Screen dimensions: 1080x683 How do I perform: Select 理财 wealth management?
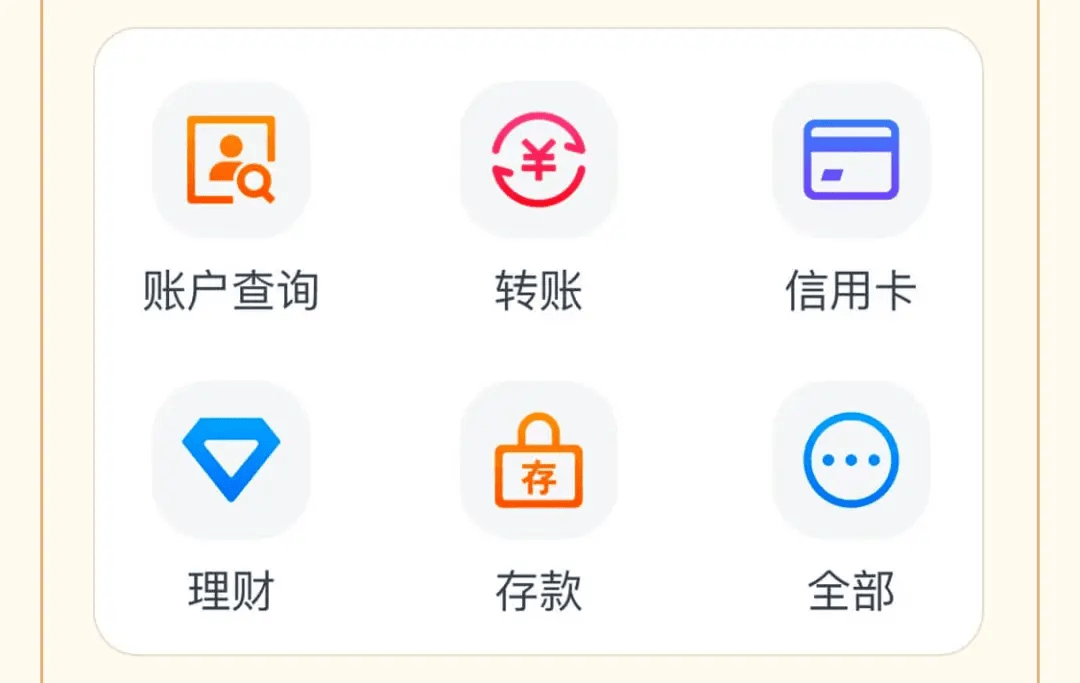point(231,460)
